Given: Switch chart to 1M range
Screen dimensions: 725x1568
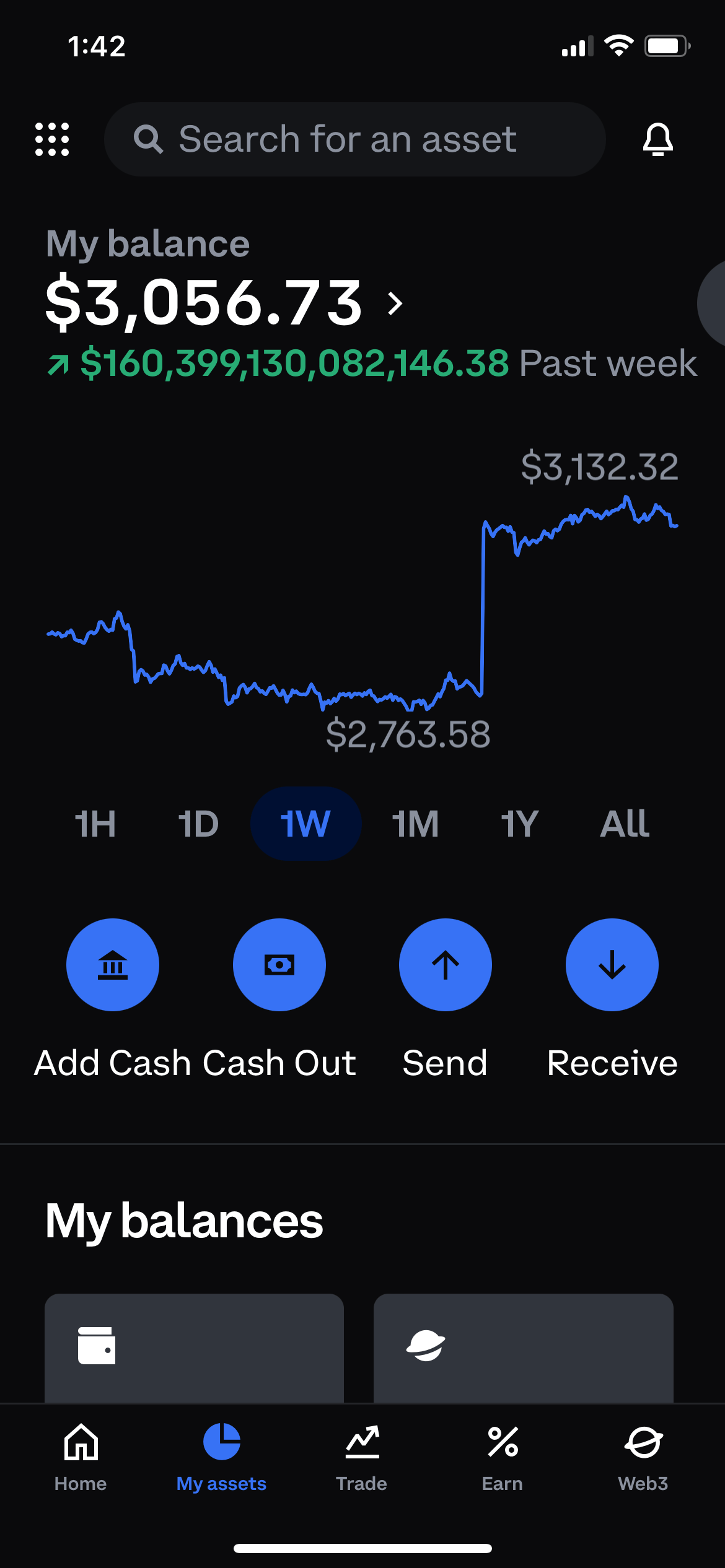Looking at the screenshot, I should (x=415, y=824).
